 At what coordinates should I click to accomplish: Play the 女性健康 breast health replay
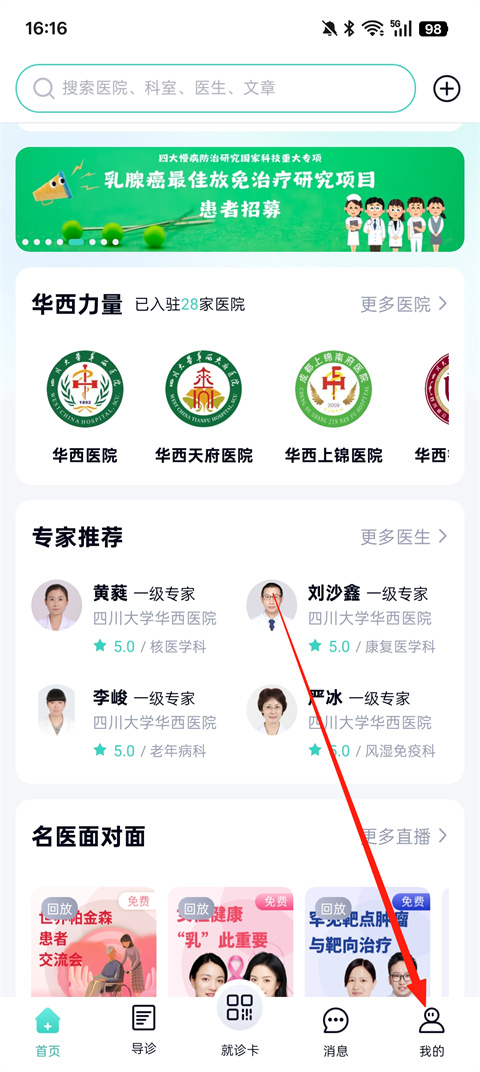pos(230,941)
